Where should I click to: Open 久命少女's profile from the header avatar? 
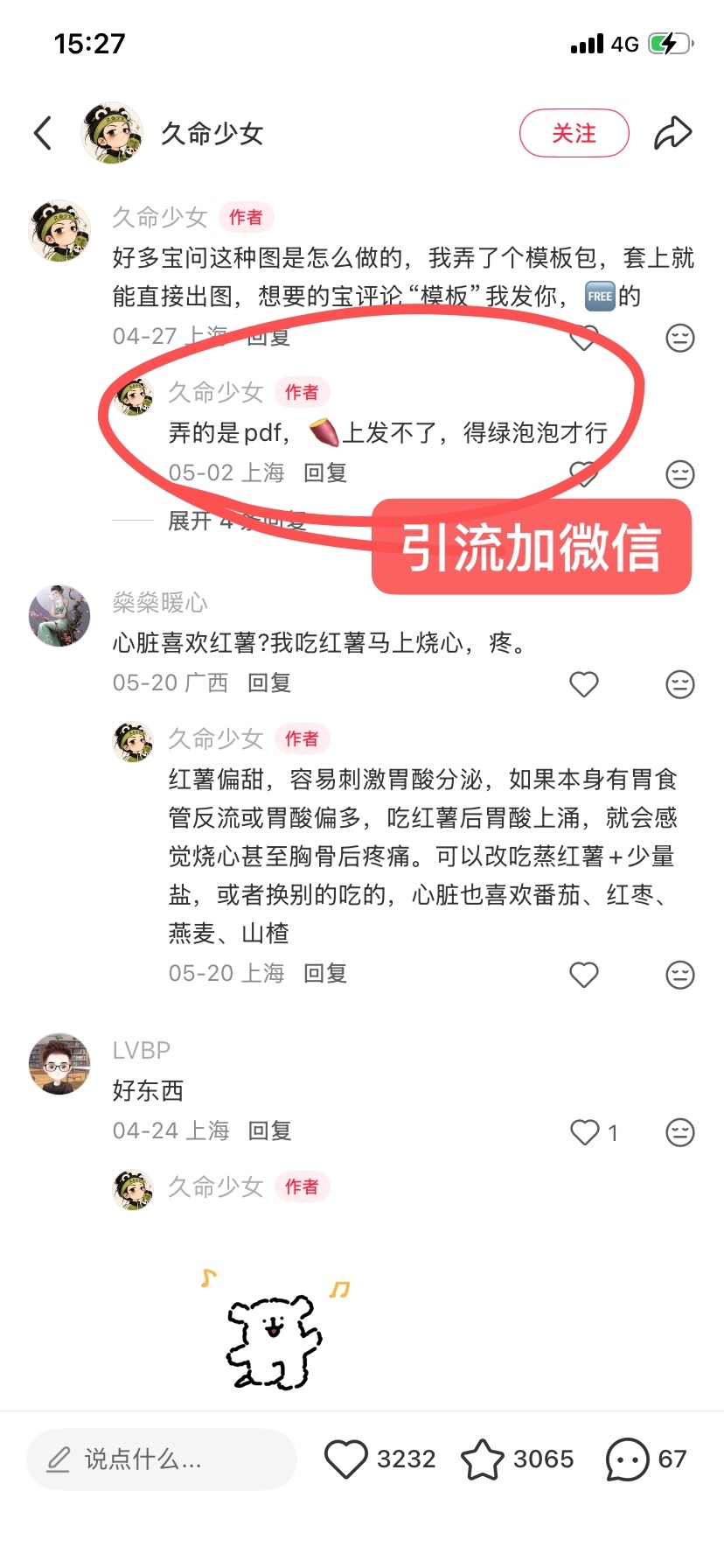pos(111,133)
